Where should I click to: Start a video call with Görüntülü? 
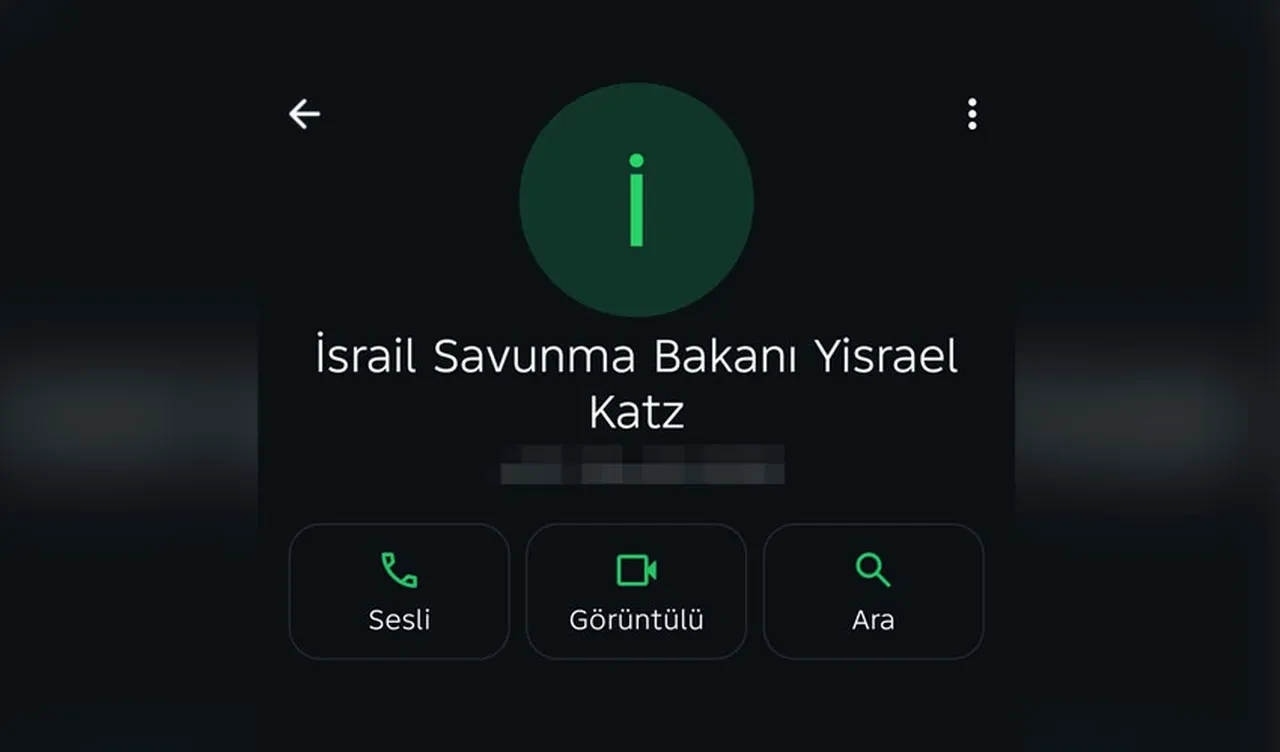[636, 591]
